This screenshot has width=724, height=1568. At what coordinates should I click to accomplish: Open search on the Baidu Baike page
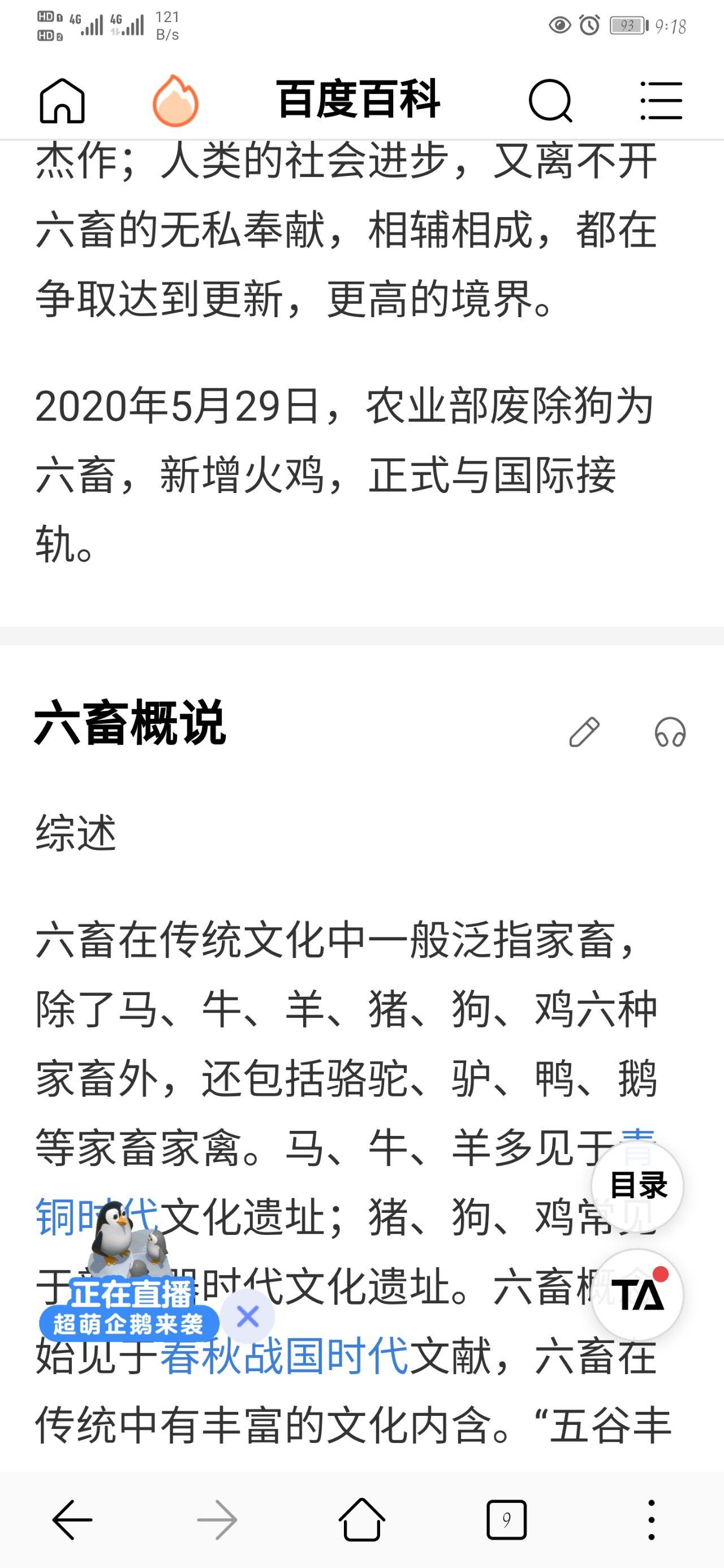550,102
